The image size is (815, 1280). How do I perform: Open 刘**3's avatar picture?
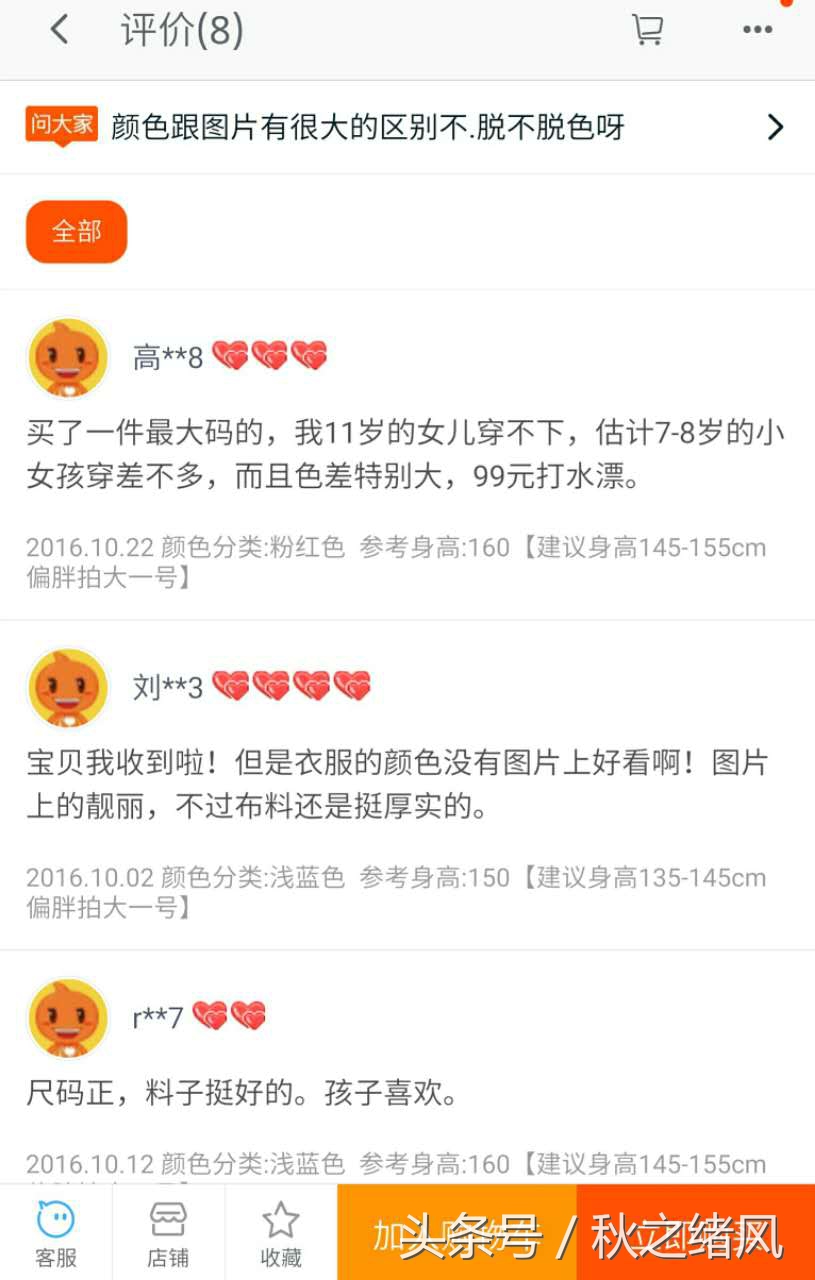67,688
